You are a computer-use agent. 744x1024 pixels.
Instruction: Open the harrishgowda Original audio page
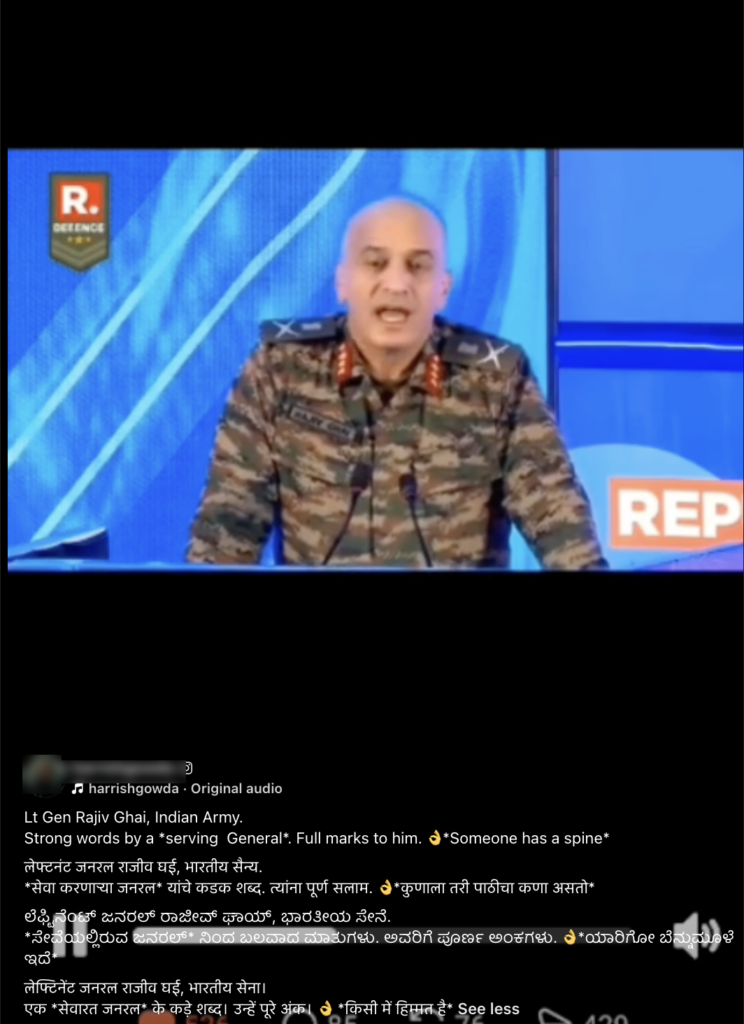184,789
